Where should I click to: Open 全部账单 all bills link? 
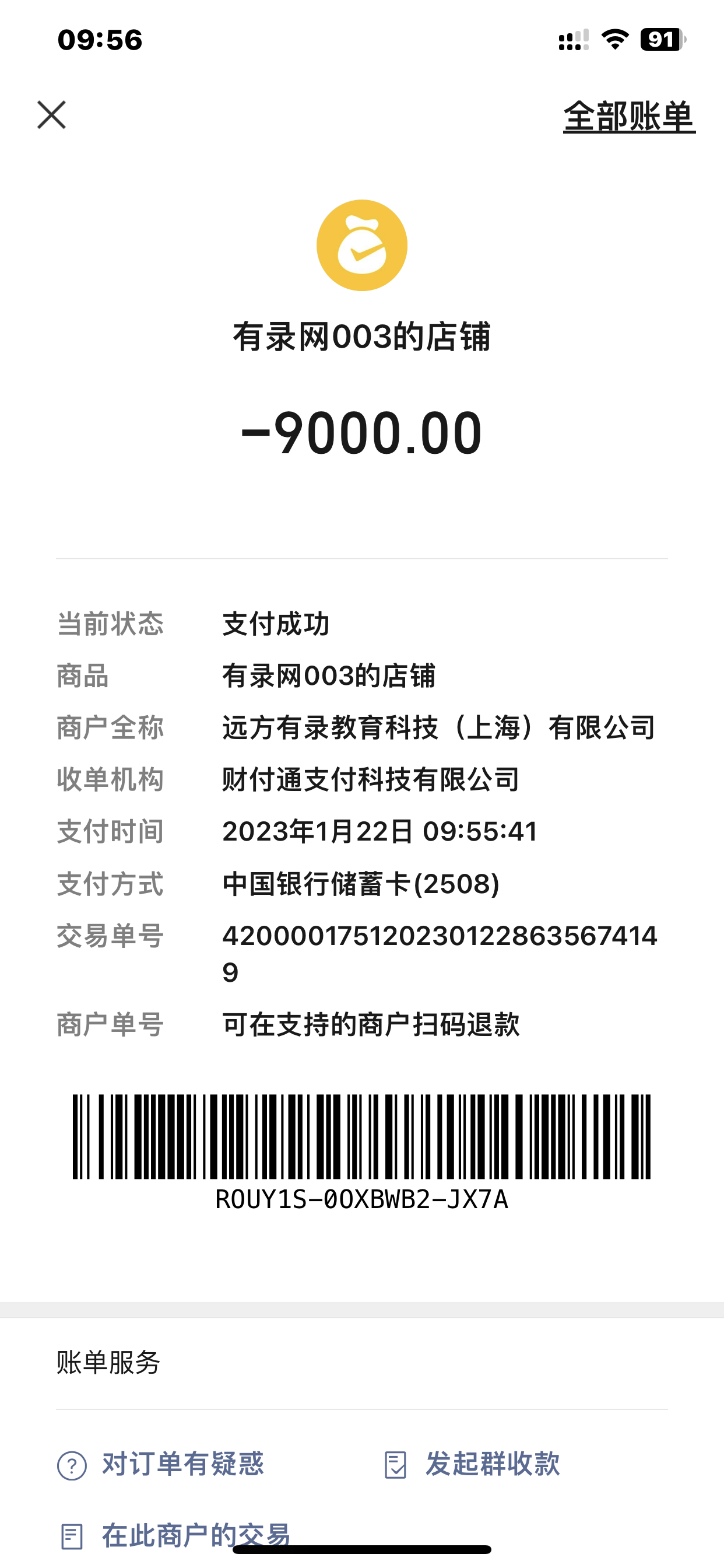click(x=628, y=116)
